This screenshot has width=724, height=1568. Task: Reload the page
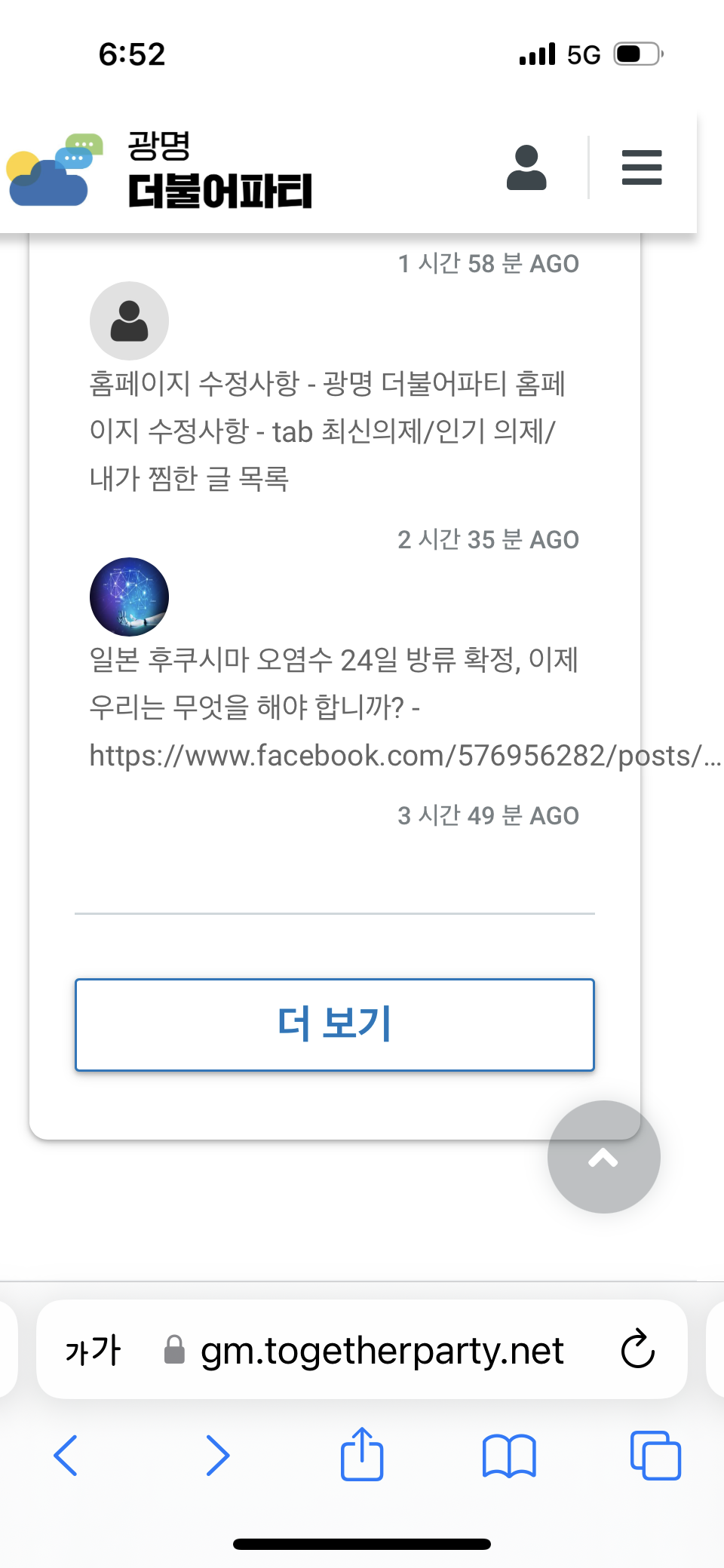[638, 1349]
